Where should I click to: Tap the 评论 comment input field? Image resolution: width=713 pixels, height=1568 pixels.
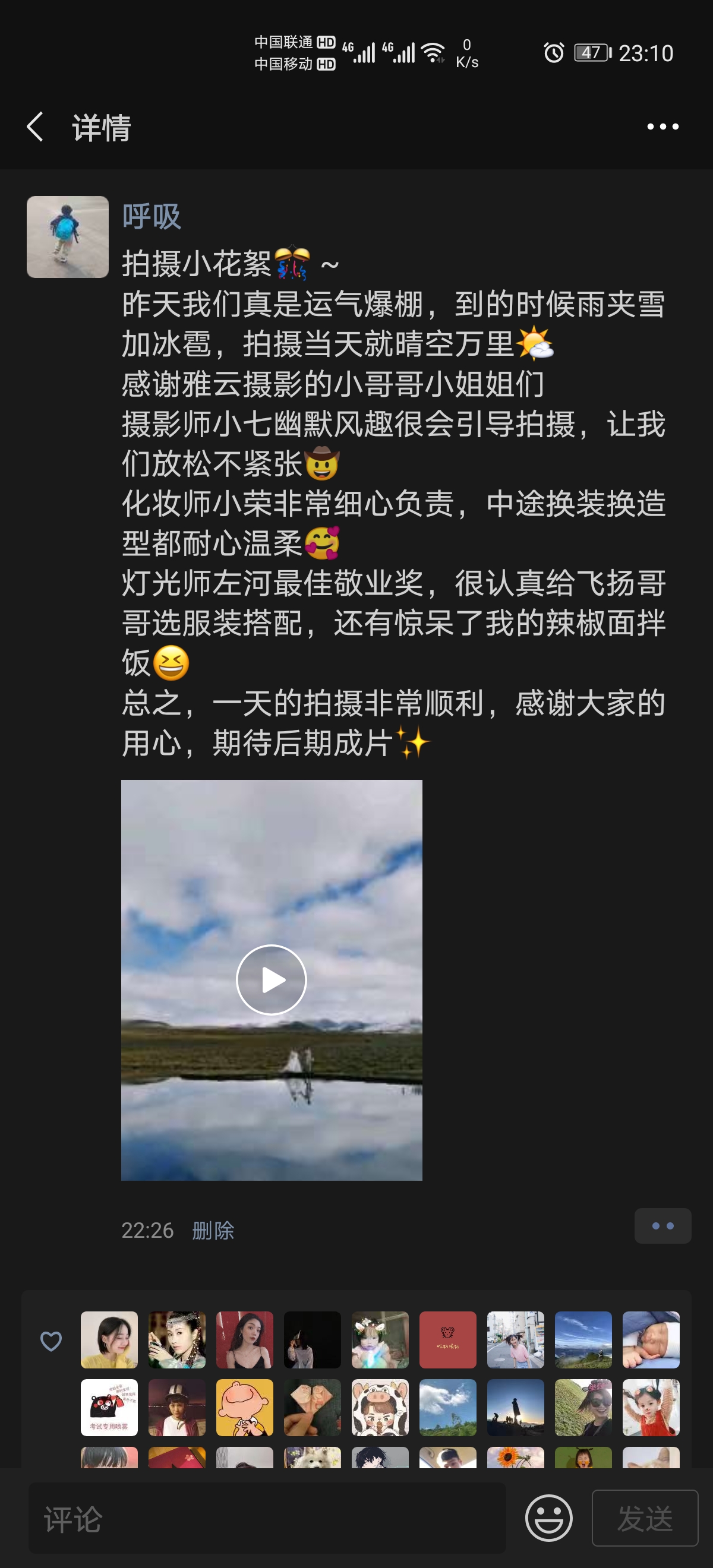(267, 1519)
